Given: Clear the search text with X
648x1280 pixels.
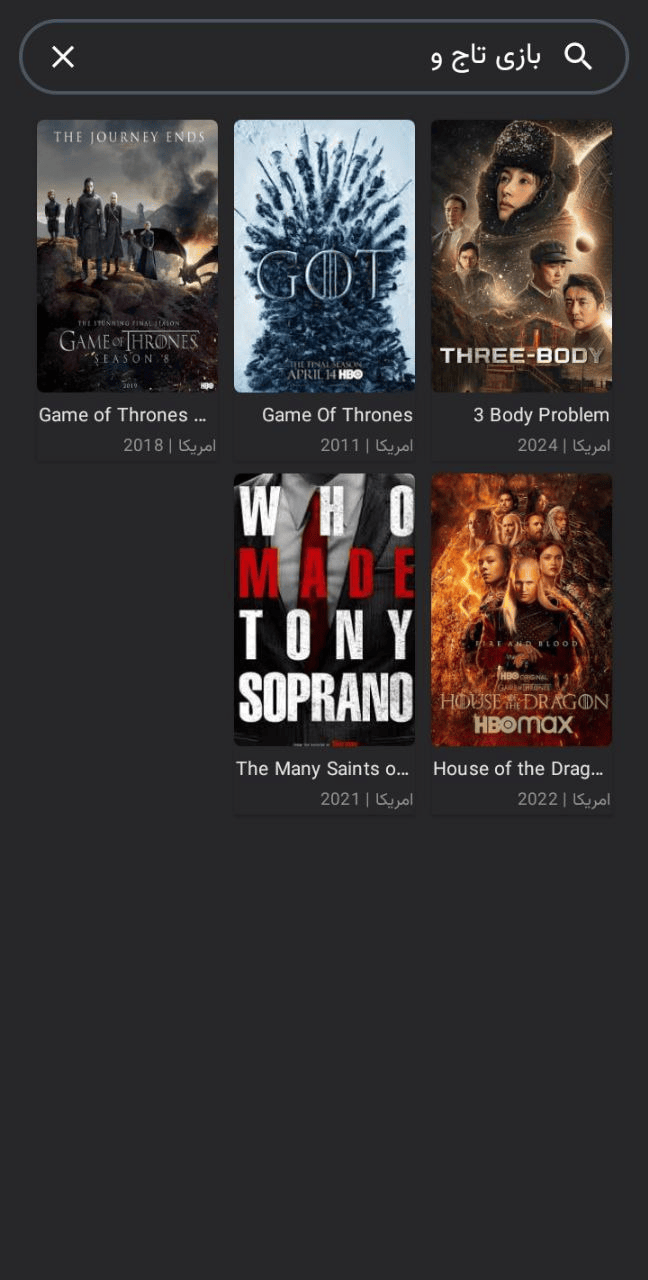Looking at the screenshot, I should (x=63, y=57).
